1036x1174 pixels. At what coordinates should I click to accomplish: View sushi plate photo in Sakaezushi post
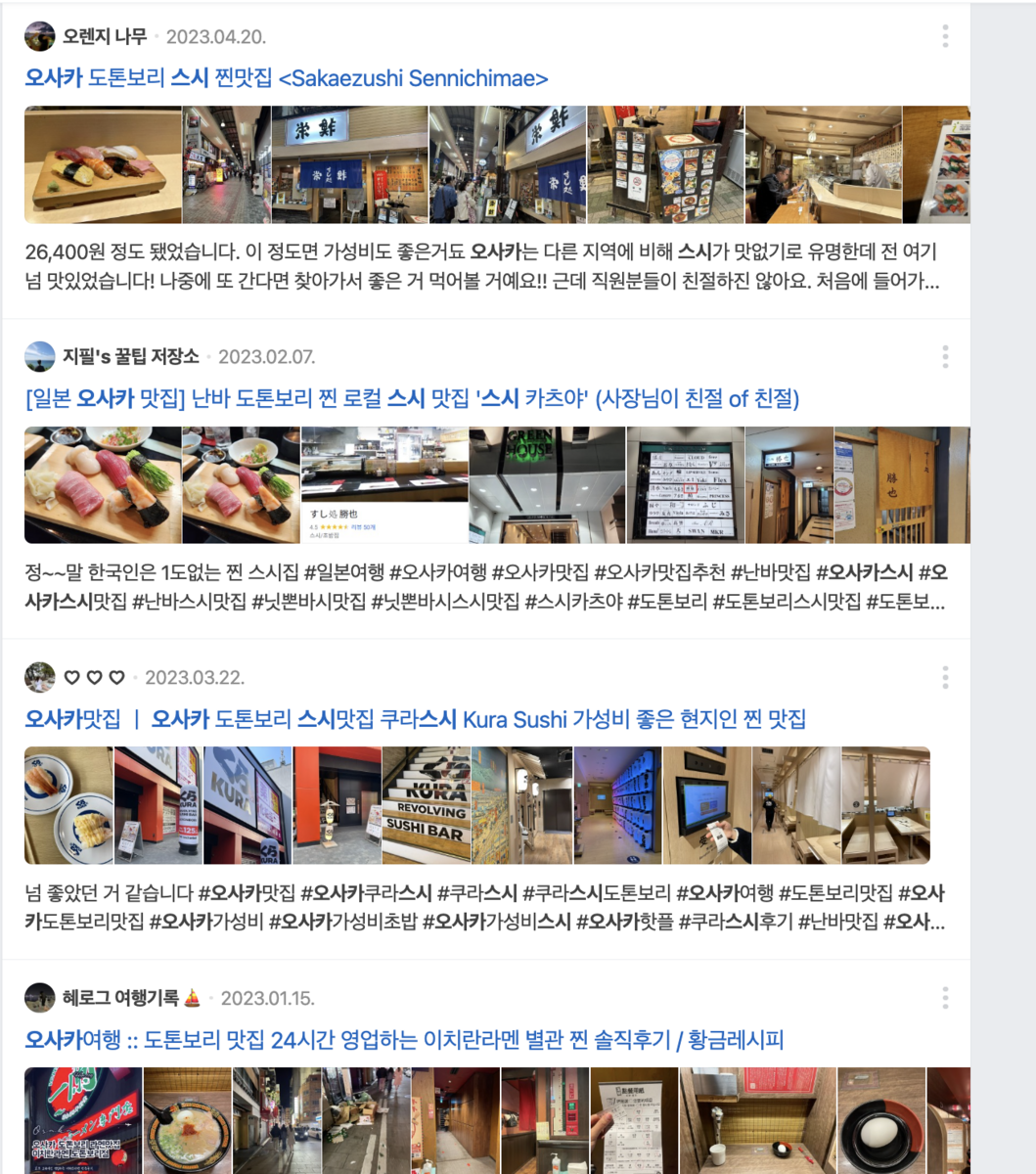(103, 164)
